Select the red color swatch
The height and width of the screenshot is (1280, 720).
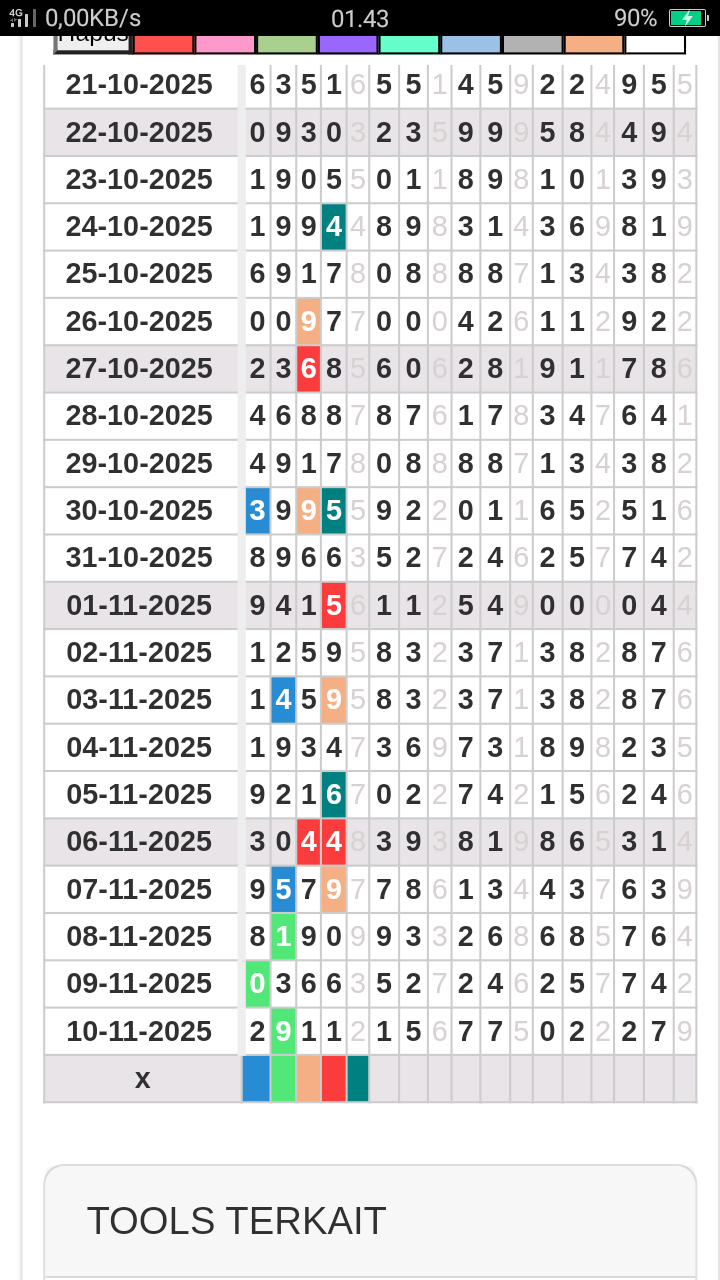(163, 43)
